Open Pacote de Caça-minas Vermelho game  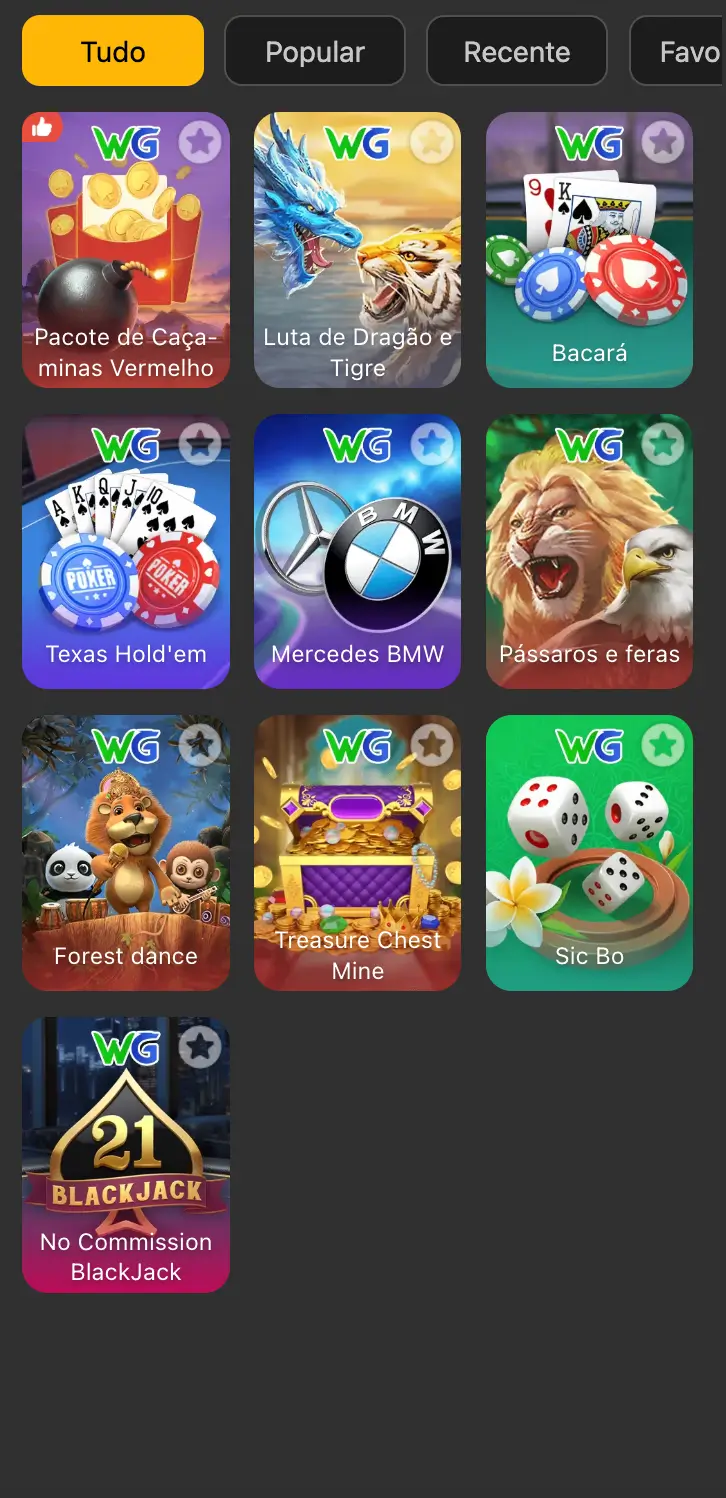click(x=126, y=250)
